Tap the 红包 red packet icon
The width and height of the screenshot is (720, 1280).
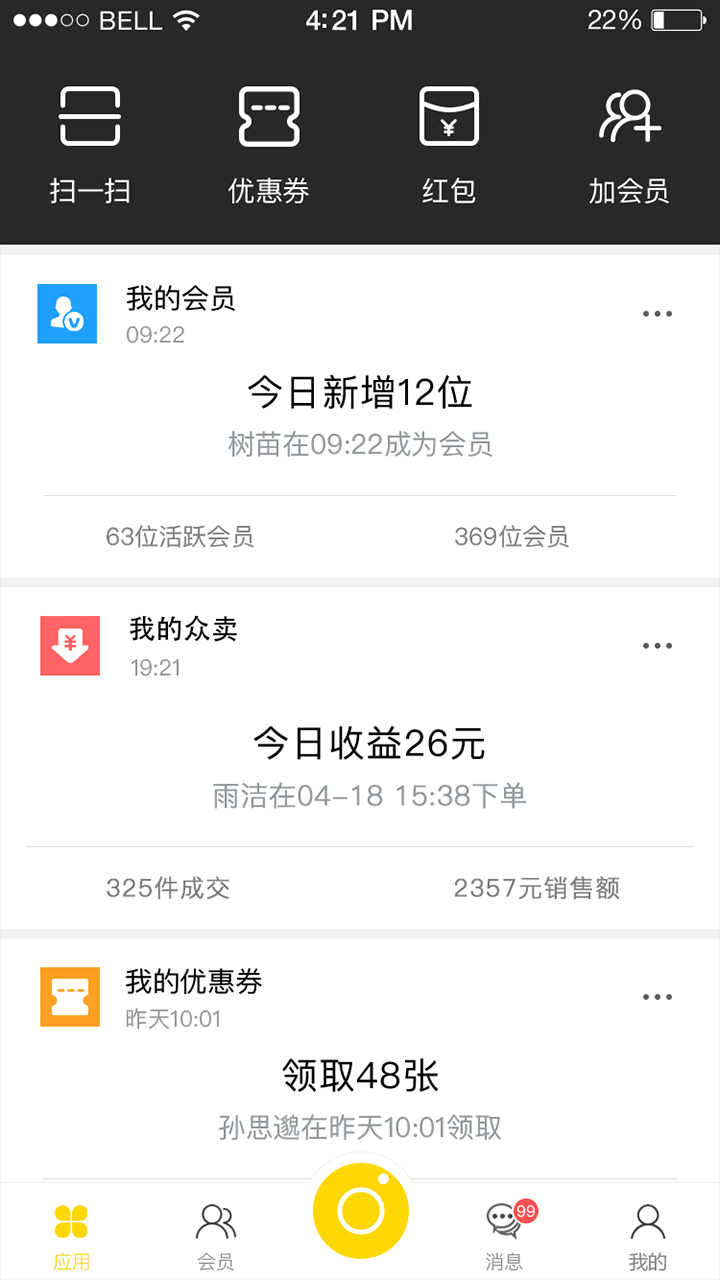tap(448, 115)
